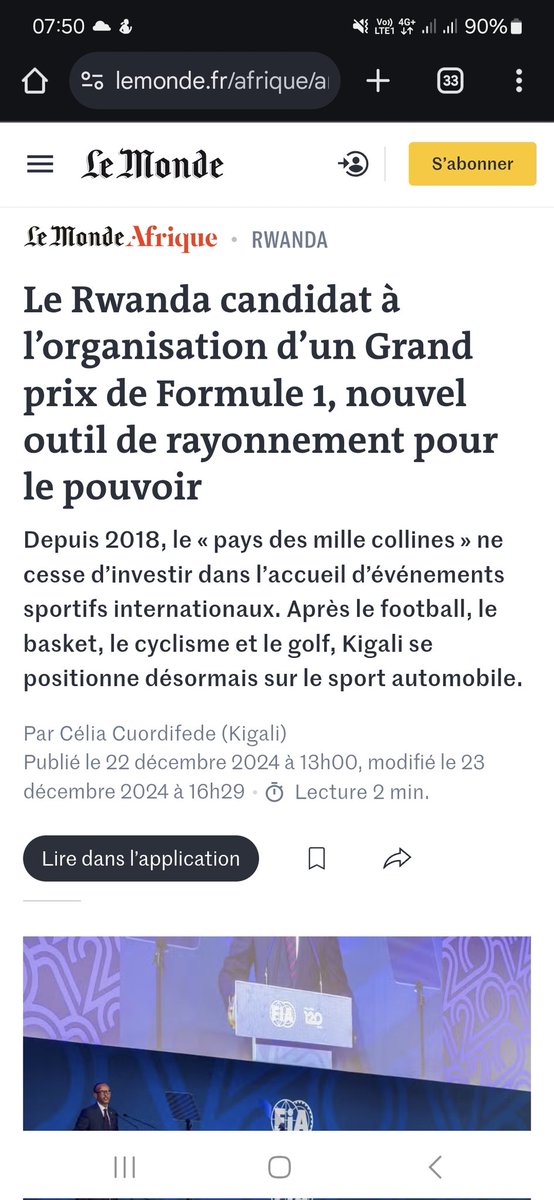Share this article
The image size is (554, 1200).
(397, 858)
